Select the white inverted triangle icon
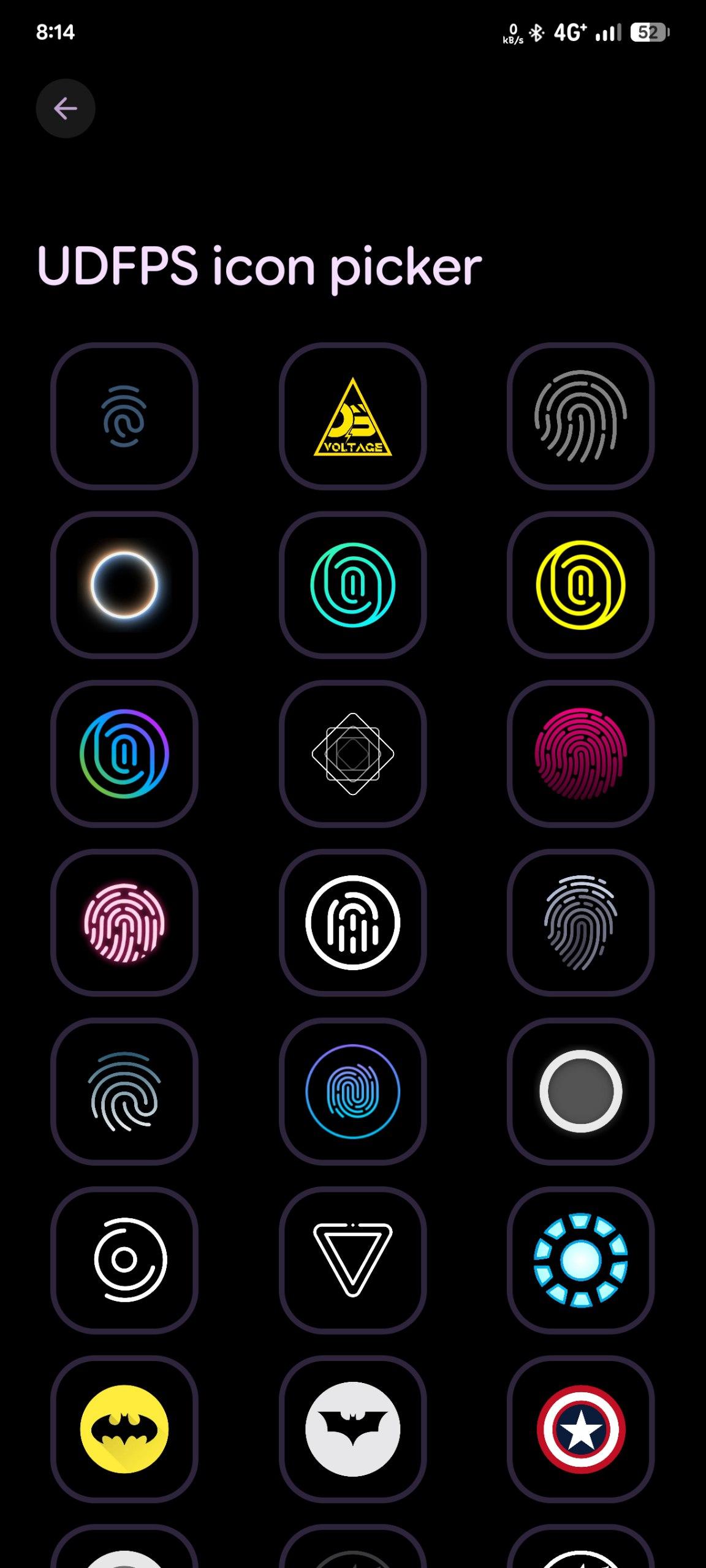This screenshot has height=1568, width=706. pyautogui.click(x=352, y=1260)
